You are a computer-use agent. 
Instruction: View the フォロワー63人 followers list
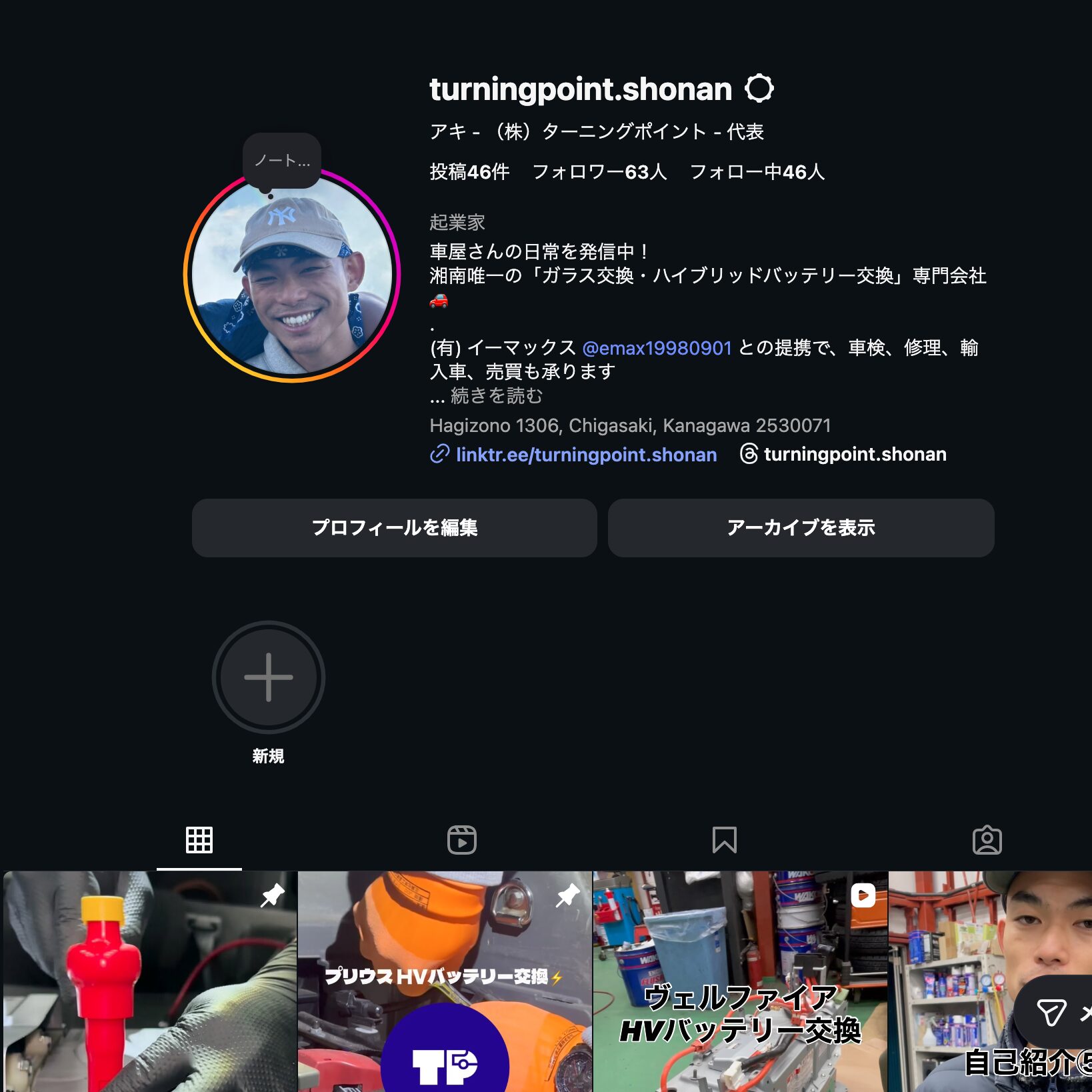[599, 172]
